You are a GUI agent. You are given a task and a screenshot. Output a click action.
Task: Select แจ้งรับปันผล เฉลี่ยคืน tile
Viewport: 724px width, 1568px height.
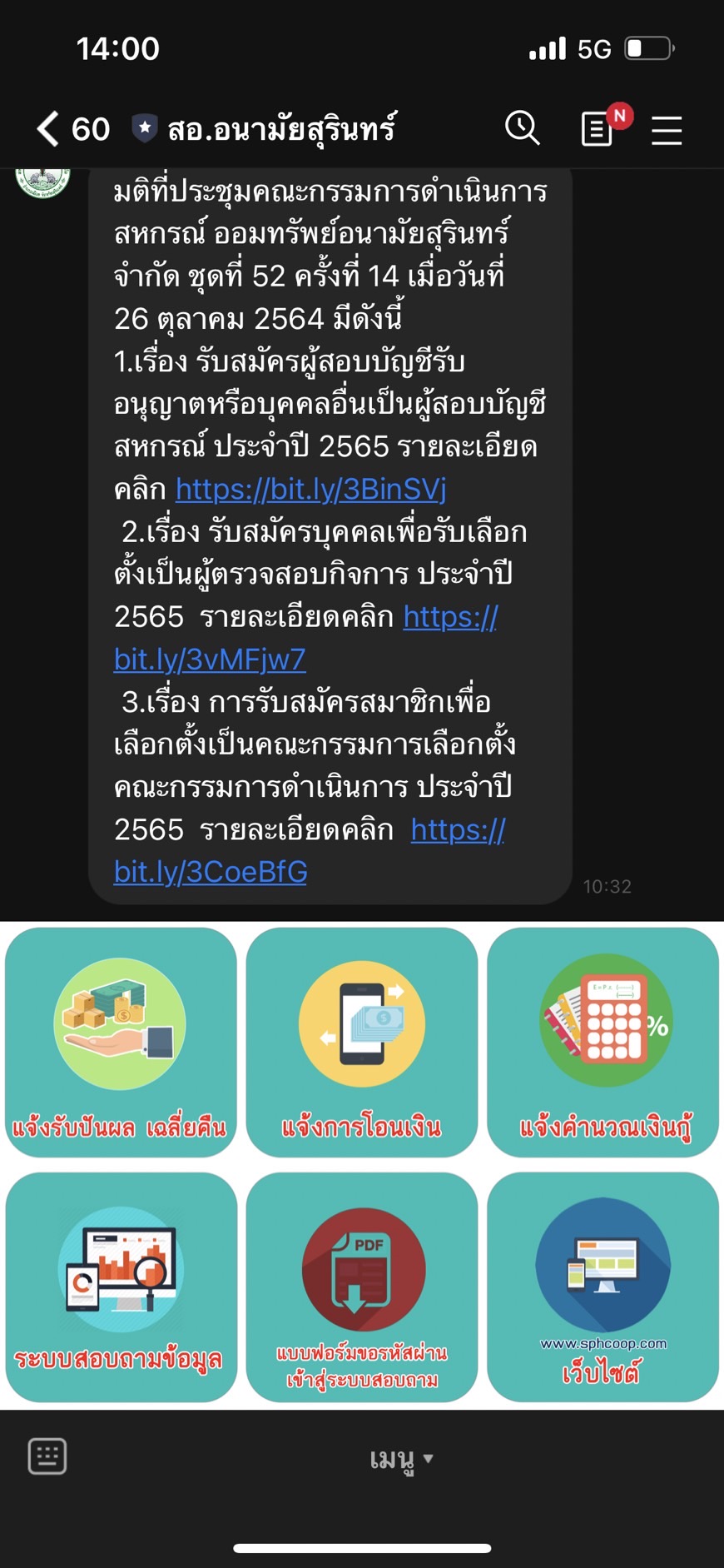[121, 1042]
